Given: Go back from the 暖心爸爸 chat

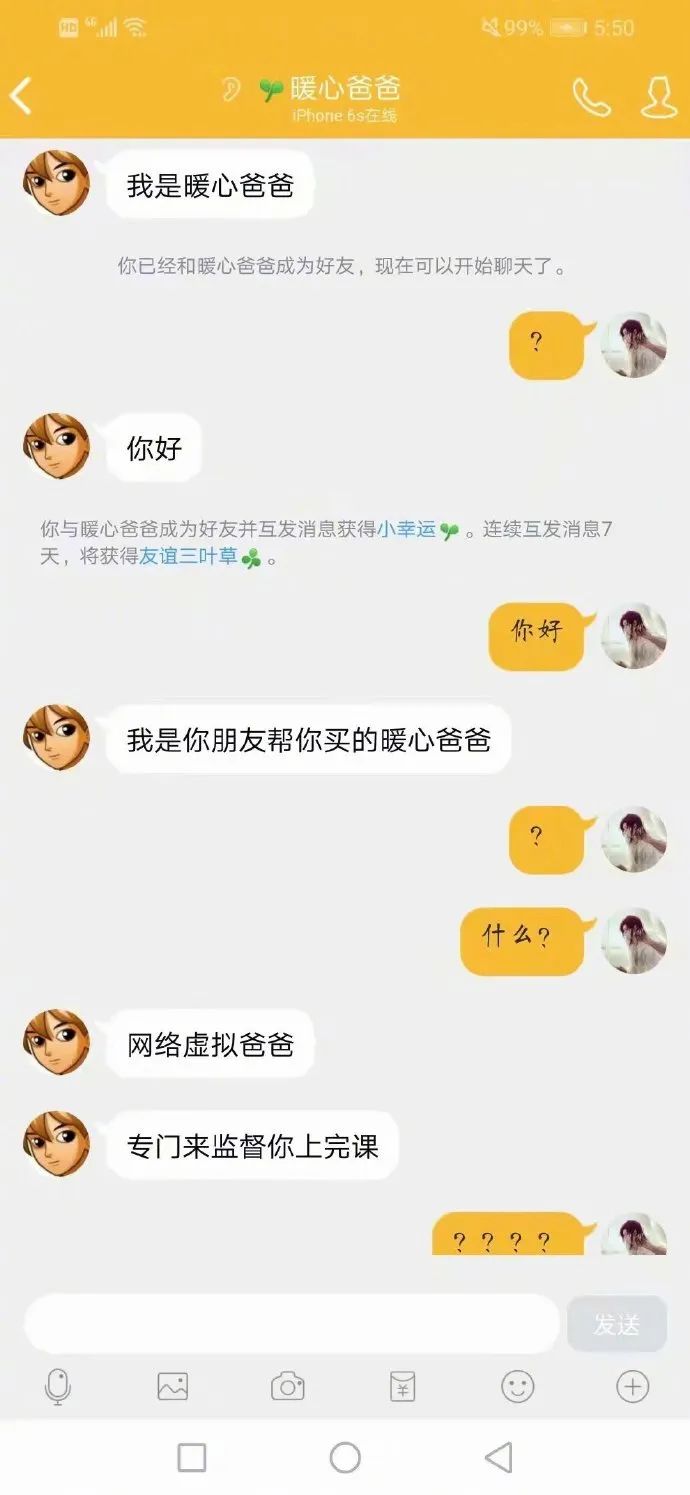Looking at the screenshot, I should [22, 96].
